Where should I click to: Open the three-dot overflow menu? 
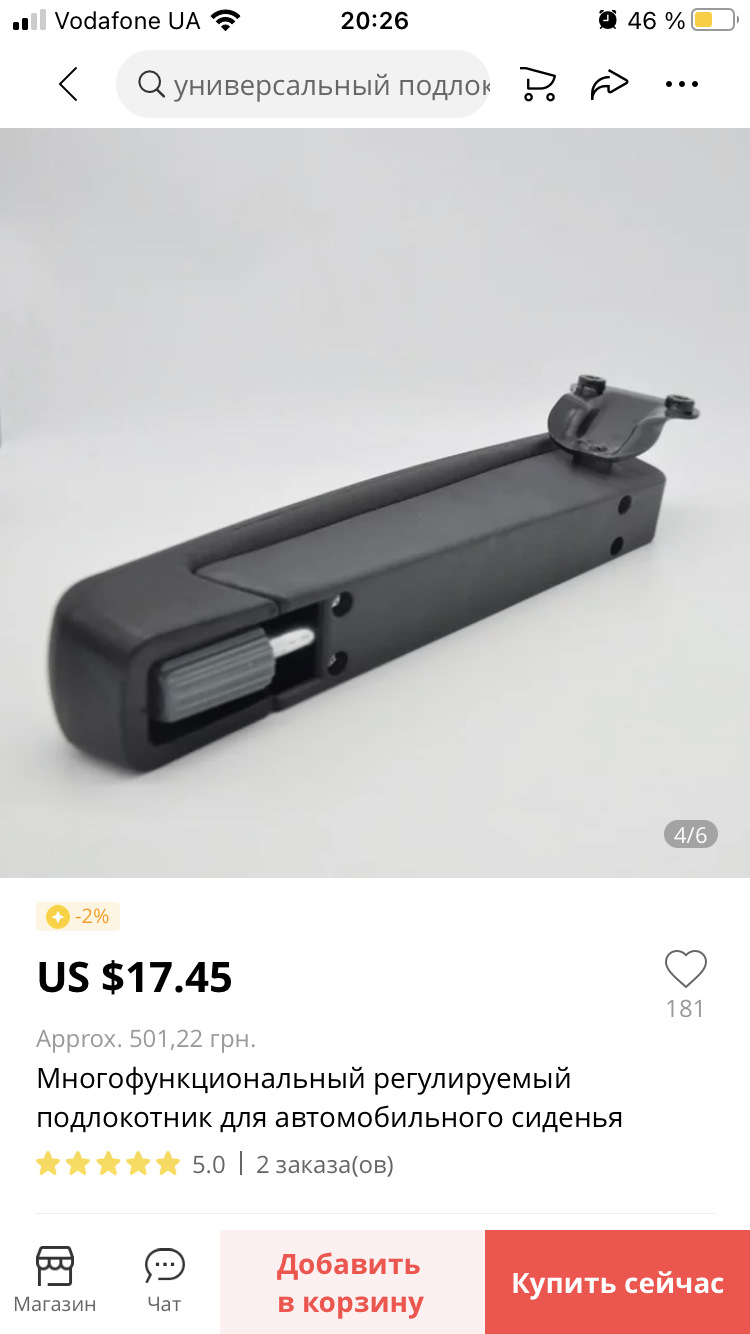point(682,85)
